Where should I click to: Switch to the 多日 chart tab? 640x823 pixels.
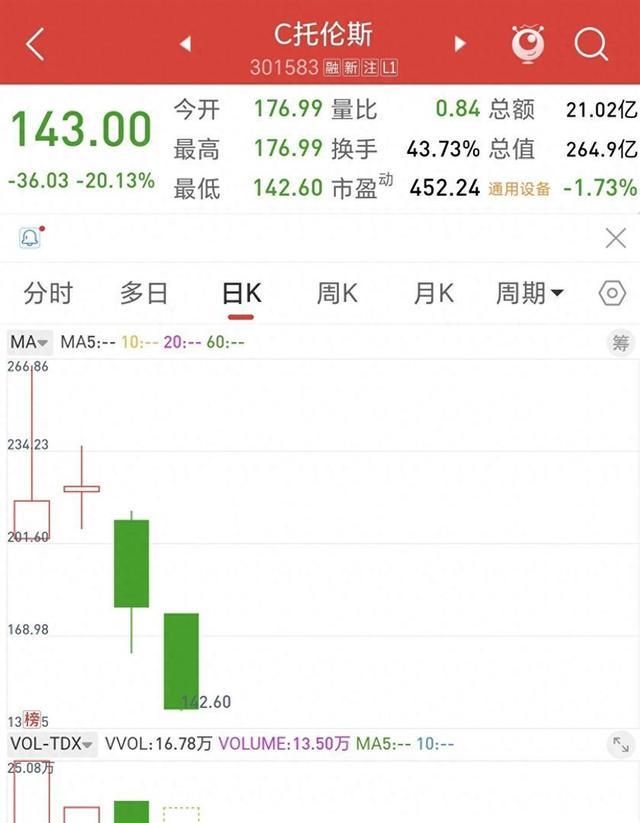144,293
